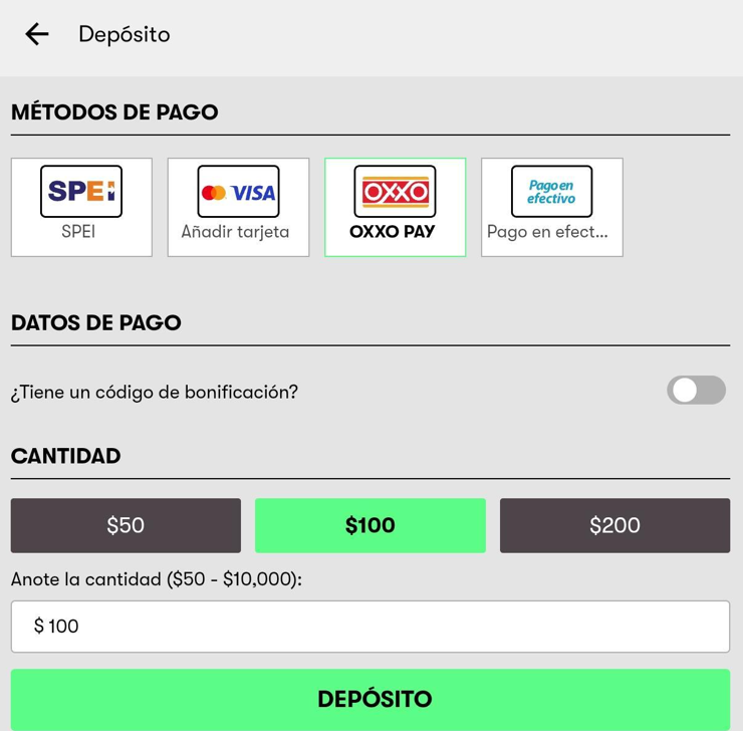This screenshot has height=731, width=743.
Task: Select the OXXO PAY payment method
Action: pos(395,207)
